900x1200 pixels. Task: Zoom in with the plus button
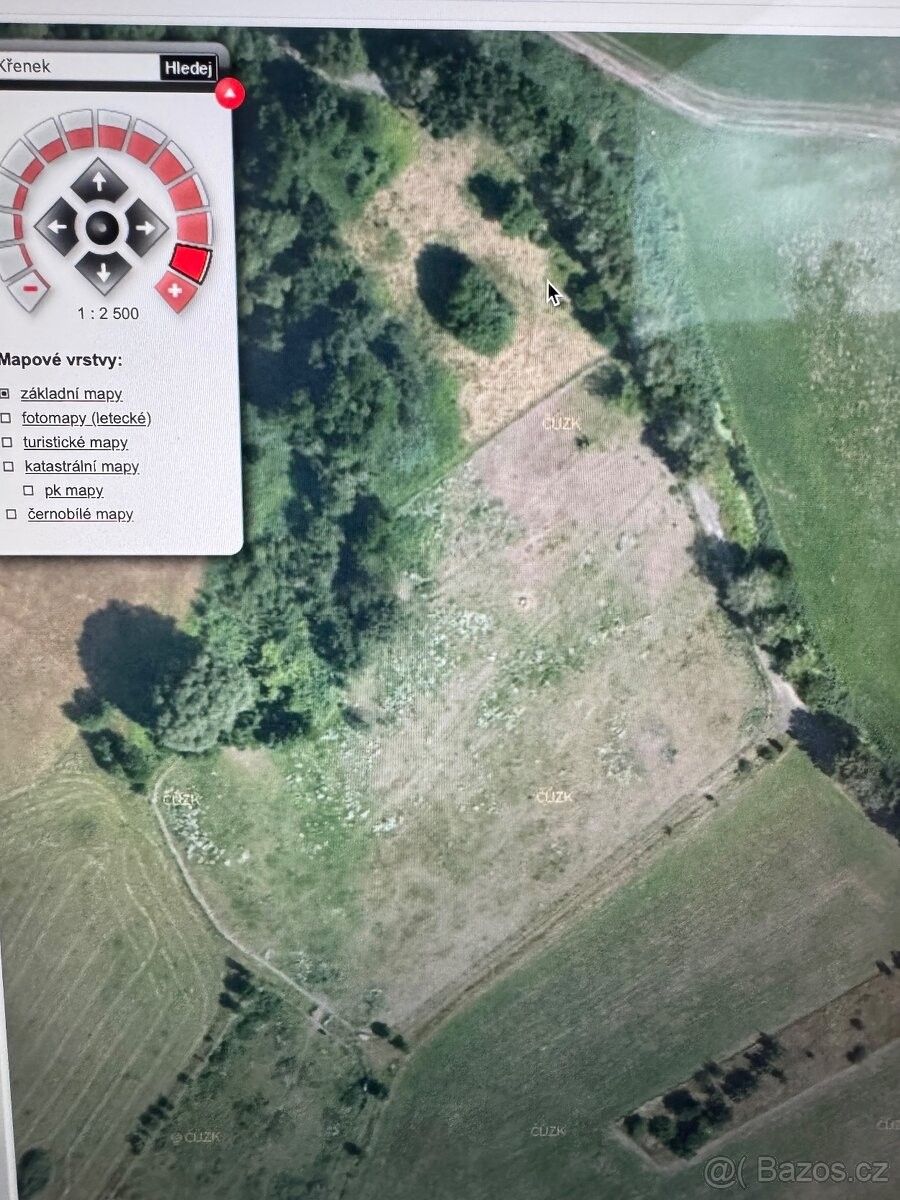176,291
